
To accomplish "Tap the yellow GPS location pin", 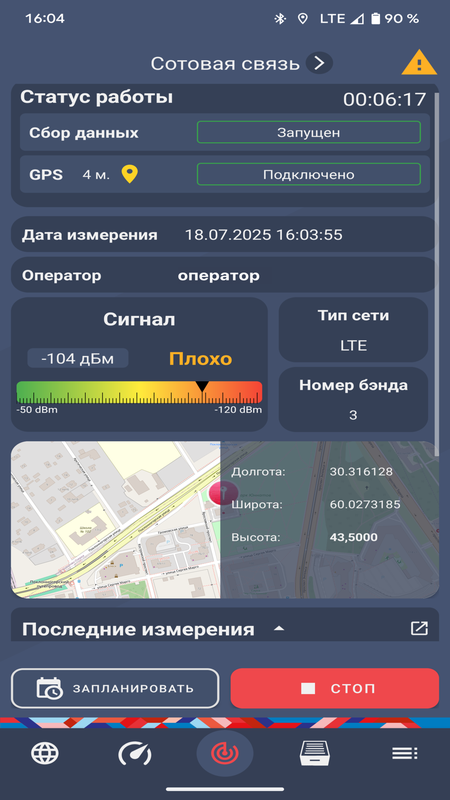I will click(x=130, y=174).
